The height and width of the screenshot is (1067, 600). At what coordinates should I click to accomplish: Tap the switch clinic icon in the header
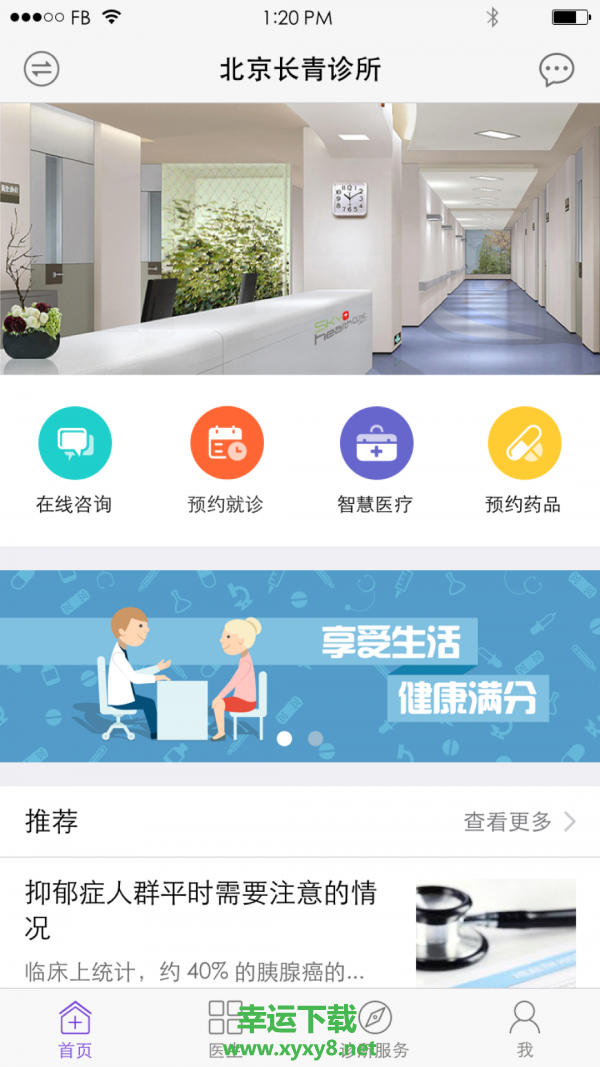pos(42,69)
